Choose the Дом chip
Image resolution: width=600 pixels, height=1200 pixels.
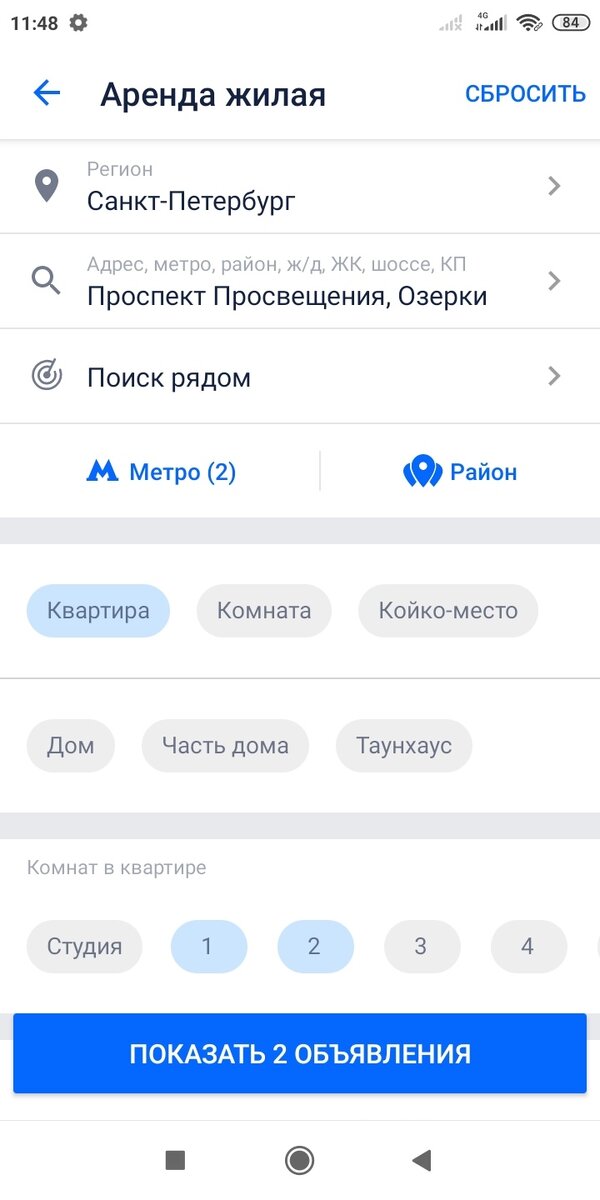(x=71, y=746)
